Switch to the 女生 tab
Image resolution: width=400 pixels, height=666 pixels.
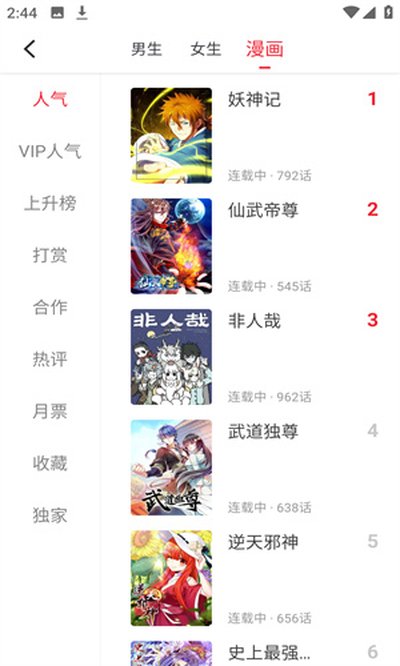(x=206, y=49)
